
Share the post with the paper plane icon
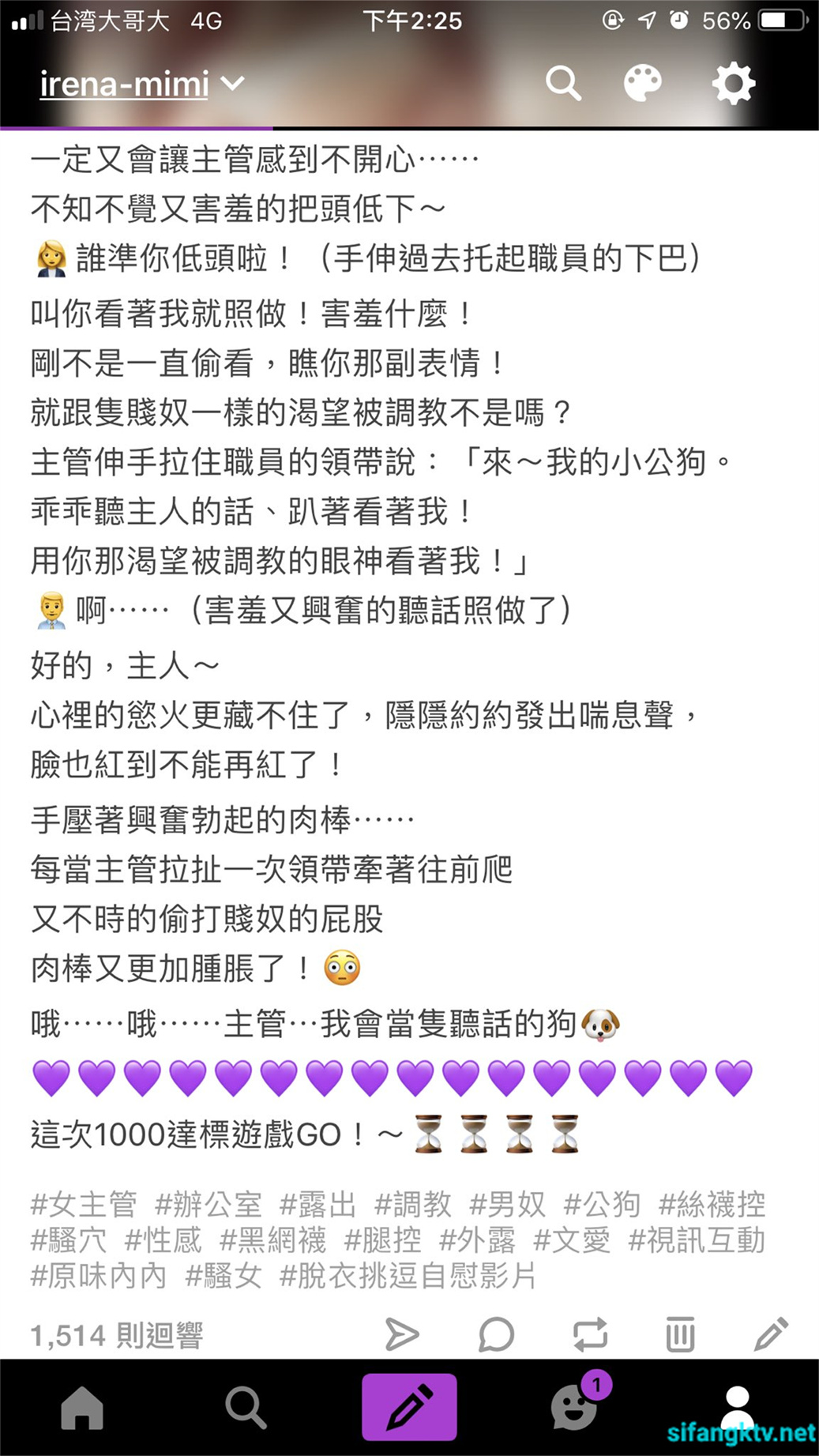click(402, 1334)
